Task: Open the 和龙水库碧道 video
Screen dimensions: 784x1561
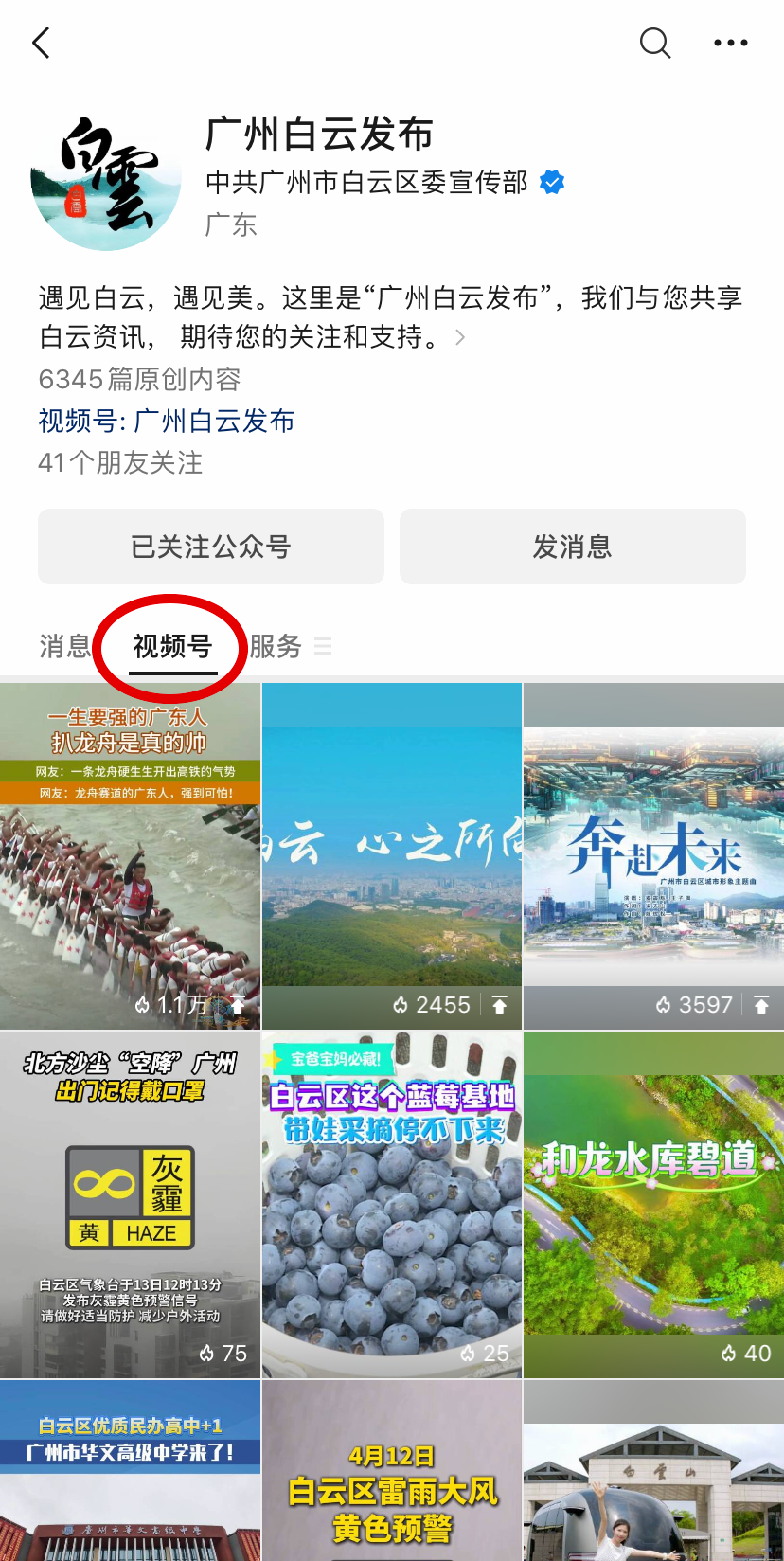Action: [653, 1205]
